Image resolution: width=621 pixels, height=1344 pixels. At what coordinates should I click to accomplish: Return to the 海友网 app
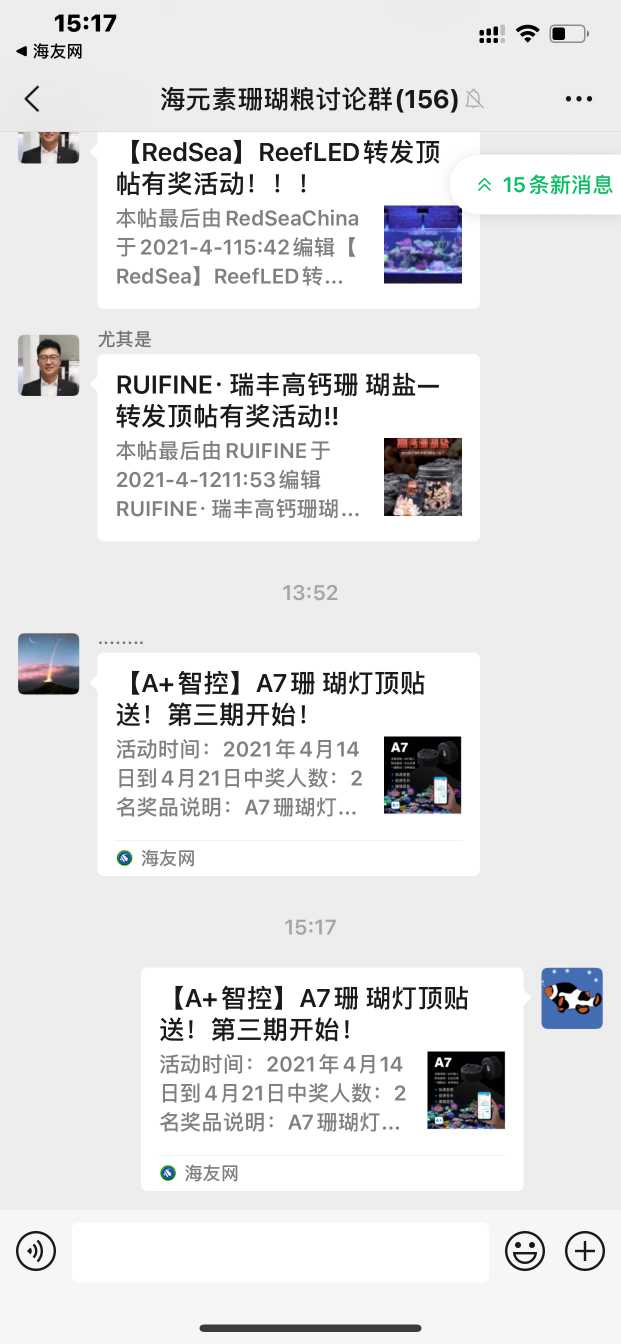[49, 51]
